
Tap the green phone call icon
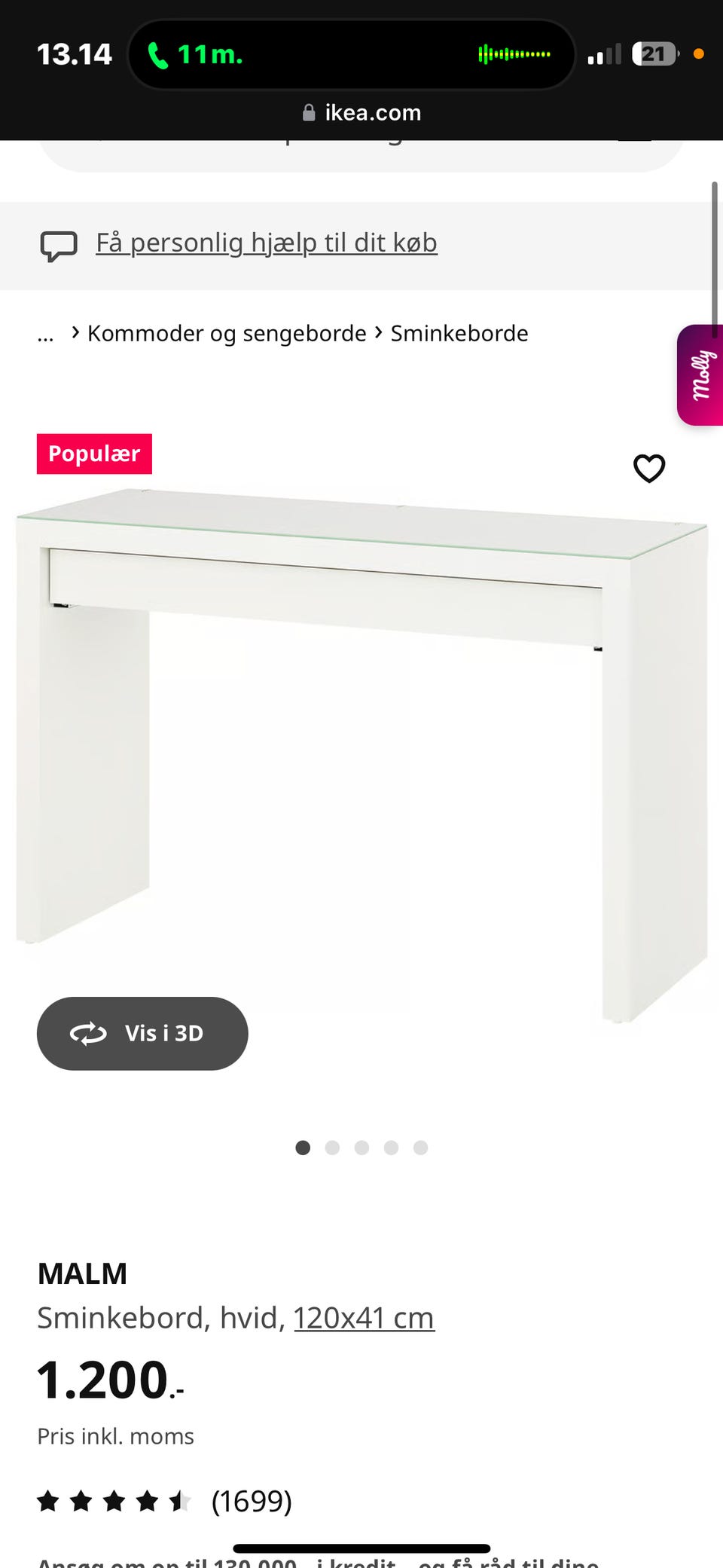click(x=161, y=53)
